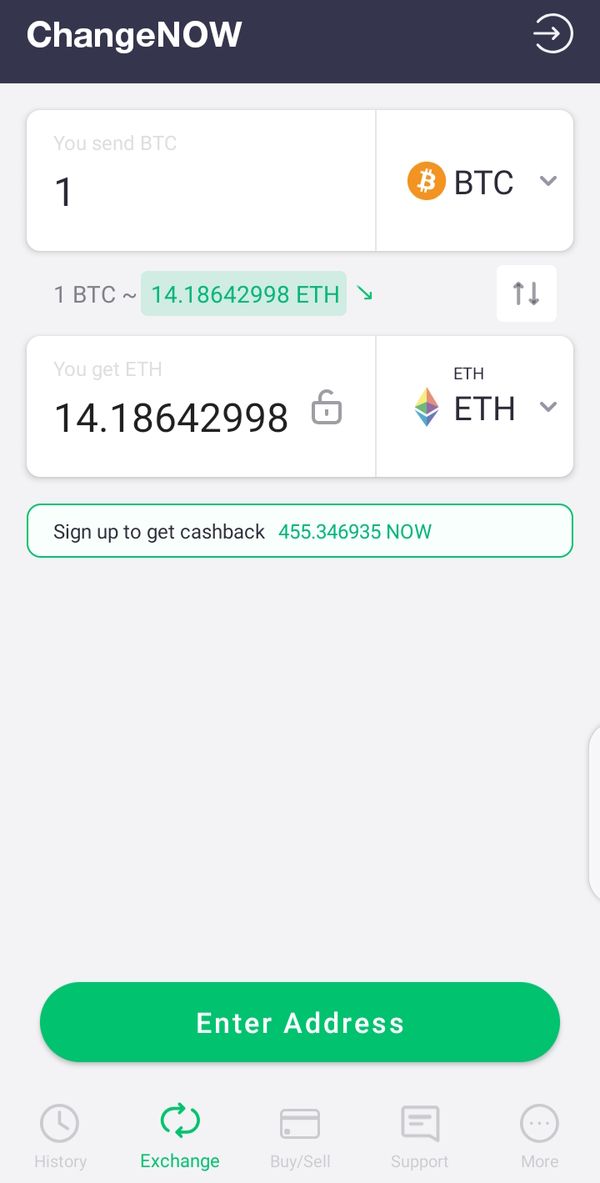This screenshot has width=600, height=1183.
Task: Show the More tab
Action: point(539,1136)
